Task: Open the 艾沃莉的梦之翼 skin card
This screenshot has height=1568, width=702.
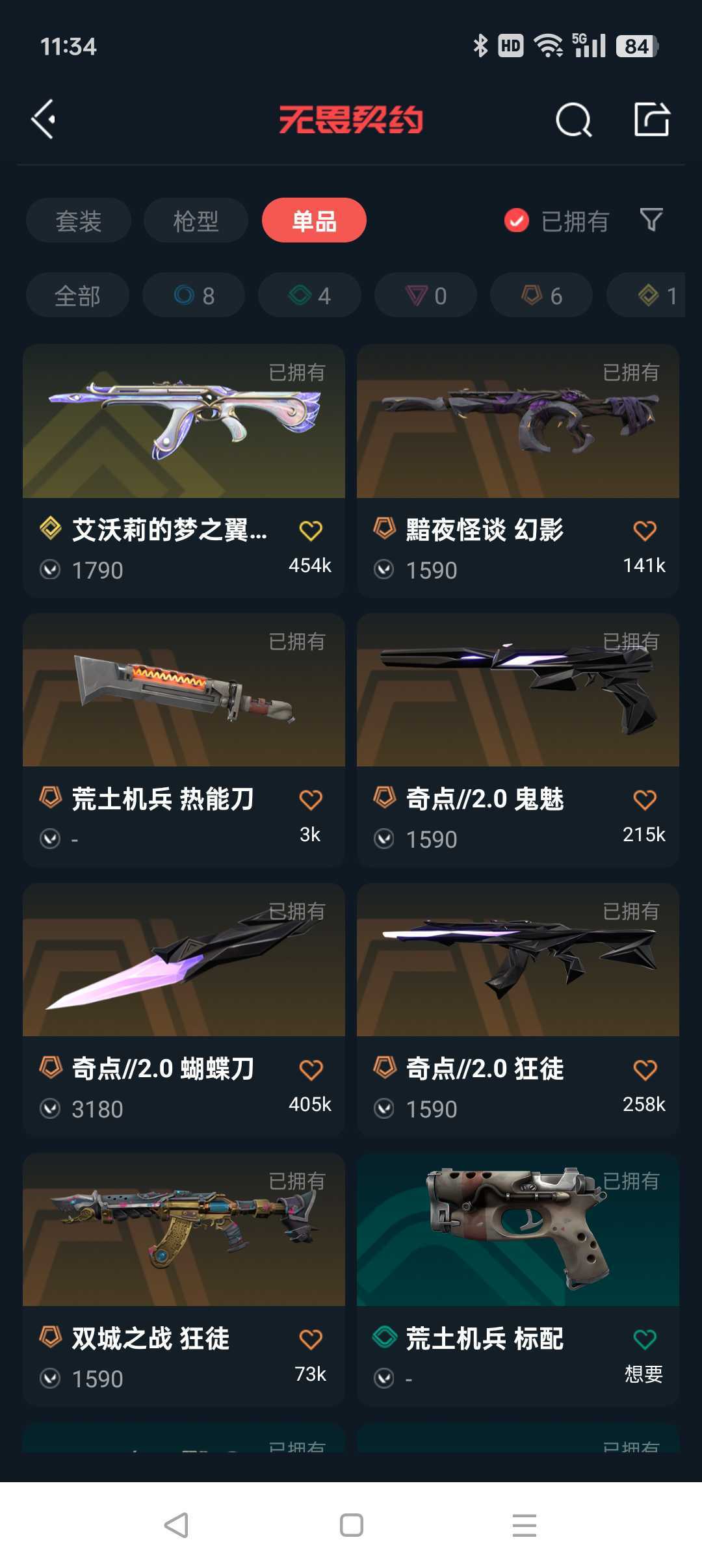Action: coord(184,471)
